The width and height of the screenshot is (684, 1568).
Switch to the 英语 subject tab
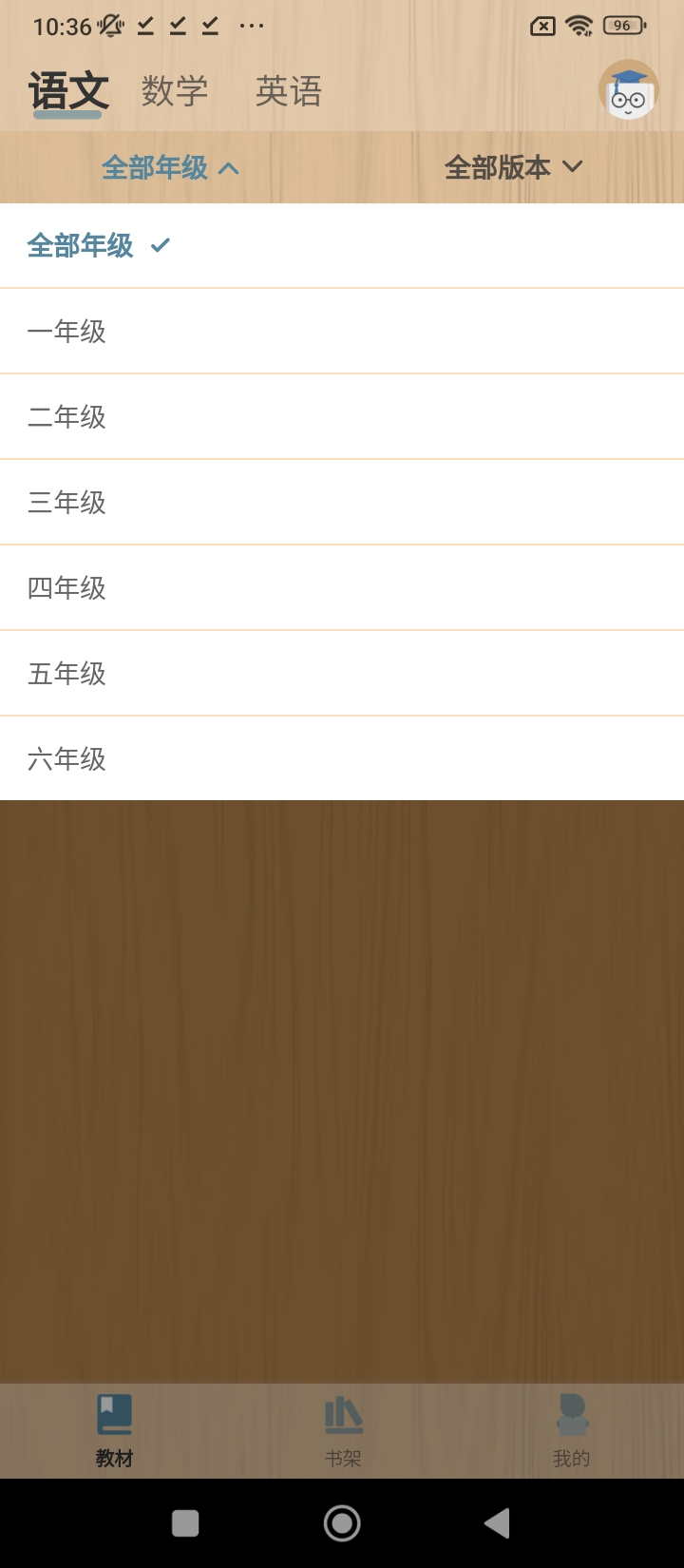[289, 92]
